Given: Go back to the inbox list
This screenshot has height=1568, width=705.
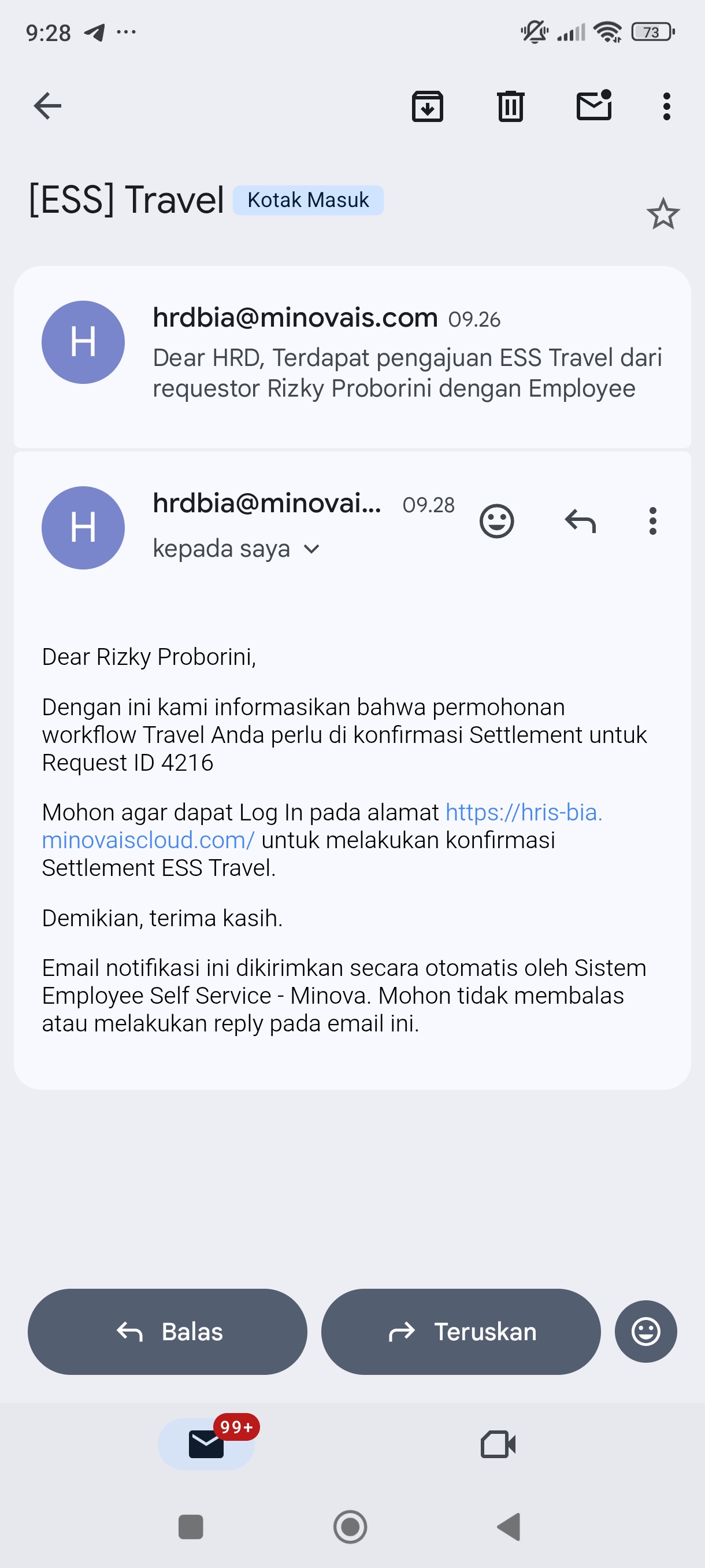Looking at the screenshot, I should tap(47, 106).
